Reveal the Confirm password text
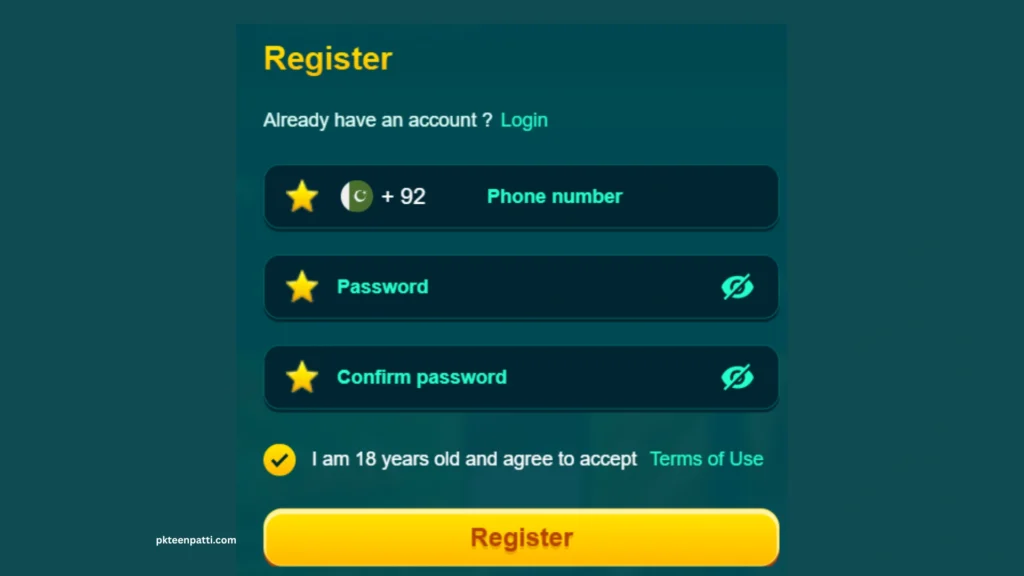 tap(737, 377)
